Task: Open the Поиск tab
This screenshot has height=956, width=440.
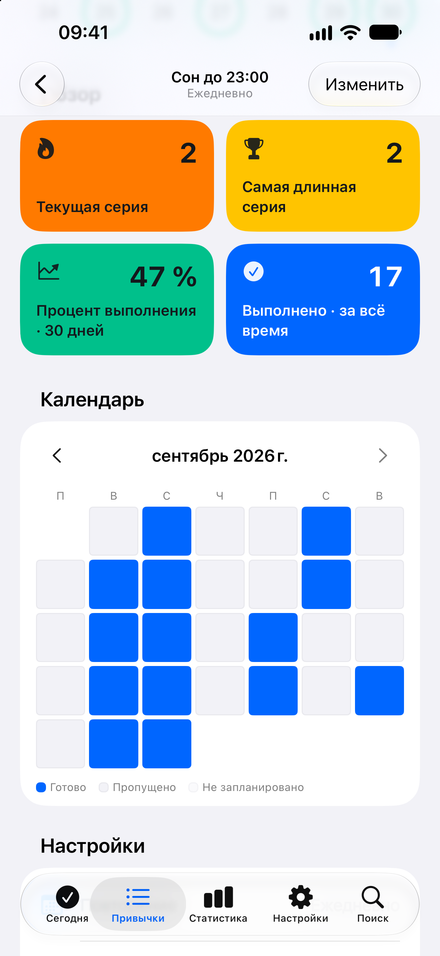Action: point(372,904)
